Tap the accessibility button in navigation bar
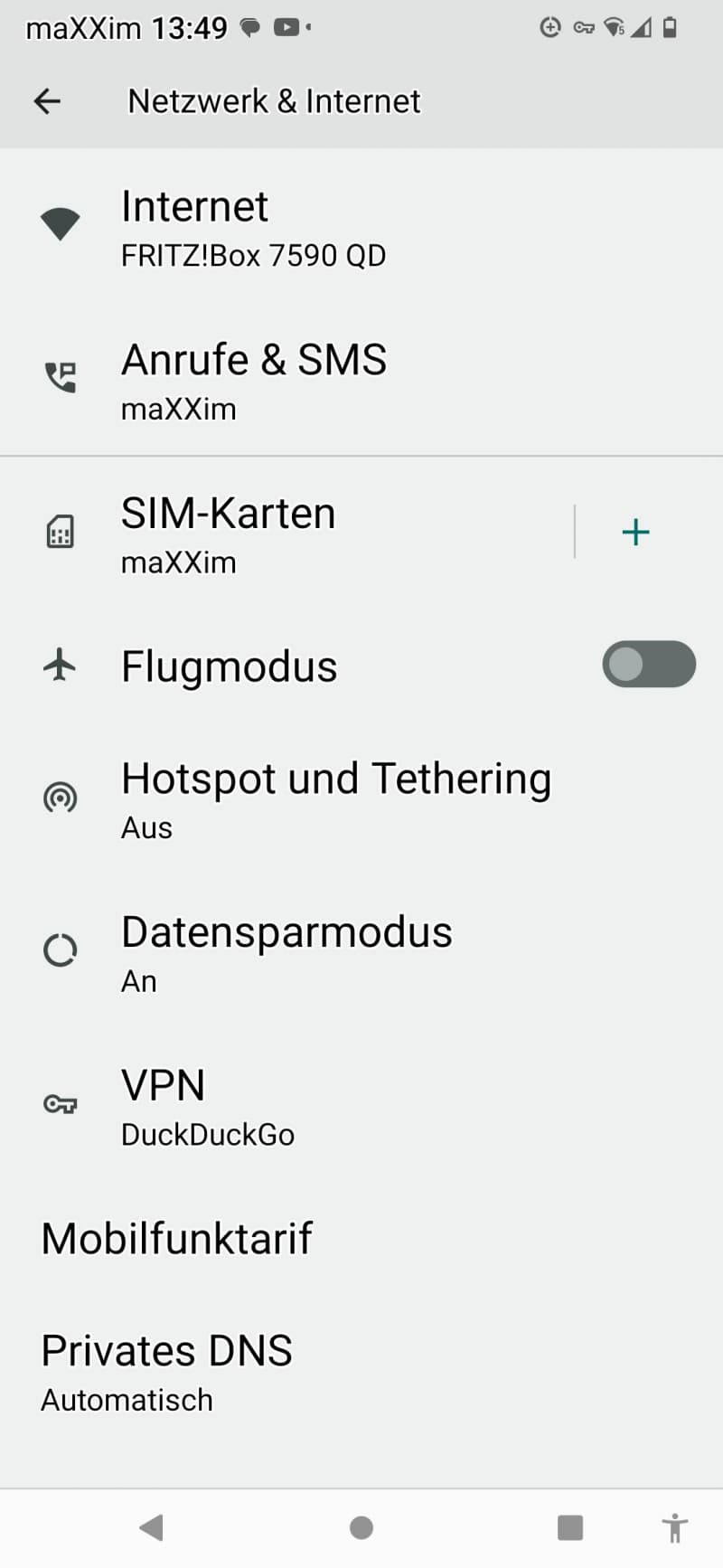This screenshot has height=1568, width=723. pyautogui.click(x=674, y=1527)
